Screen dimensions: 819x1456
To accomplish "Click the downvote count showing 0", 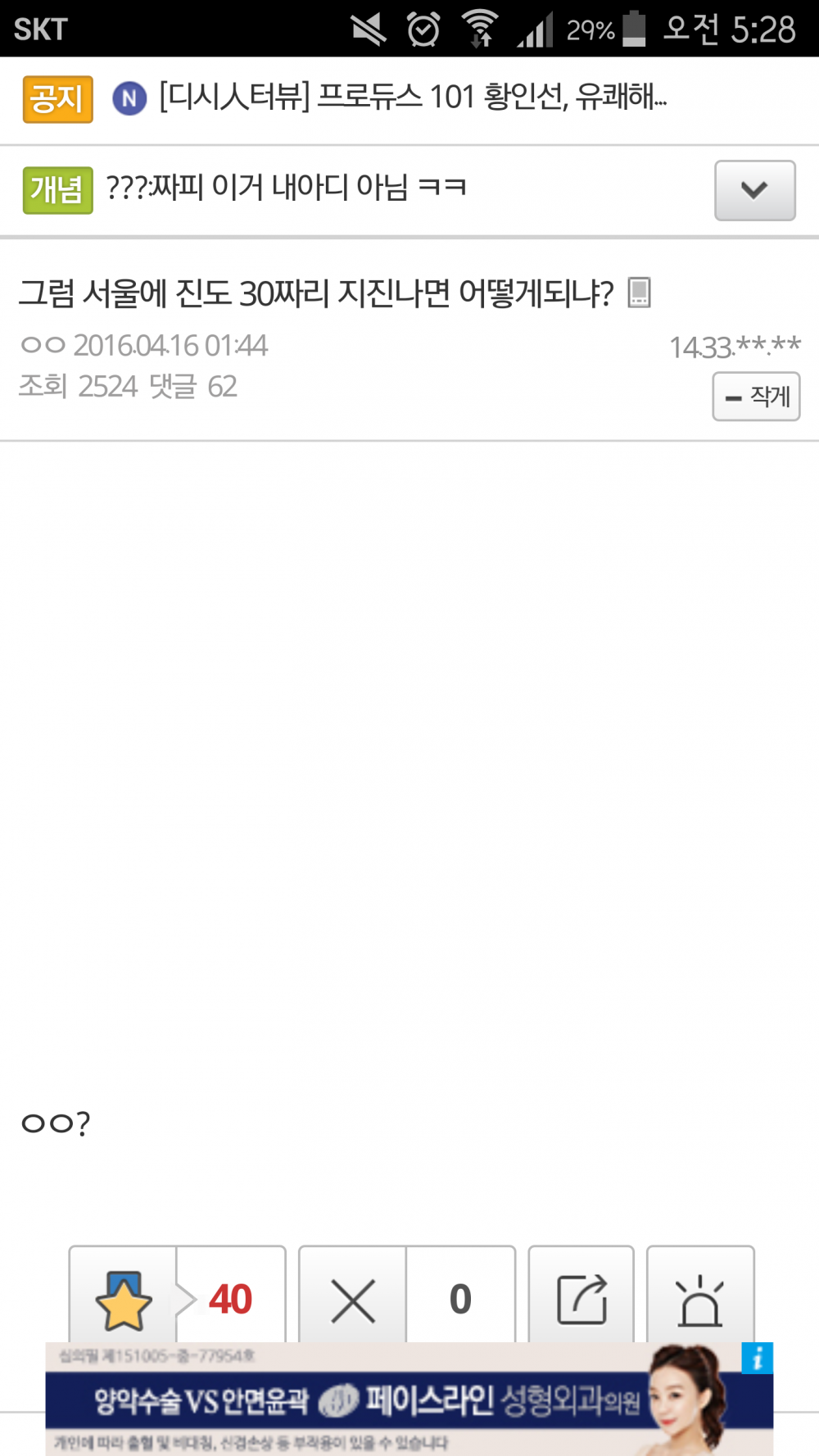I will pyautogui.click(x=461, y=1300).
